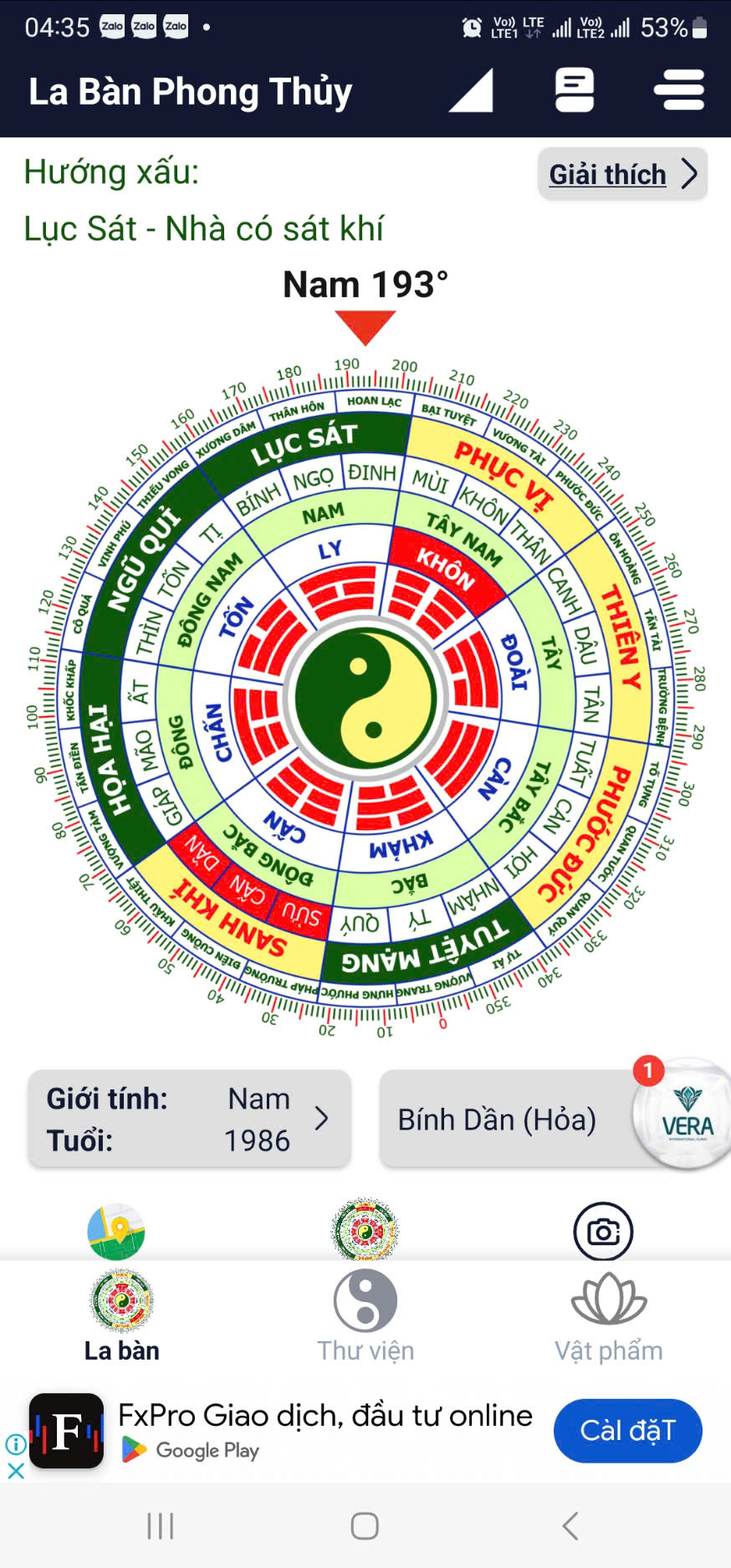Open the VERA floating notification bubble

pyautogui.click(x=683, y=1114)
